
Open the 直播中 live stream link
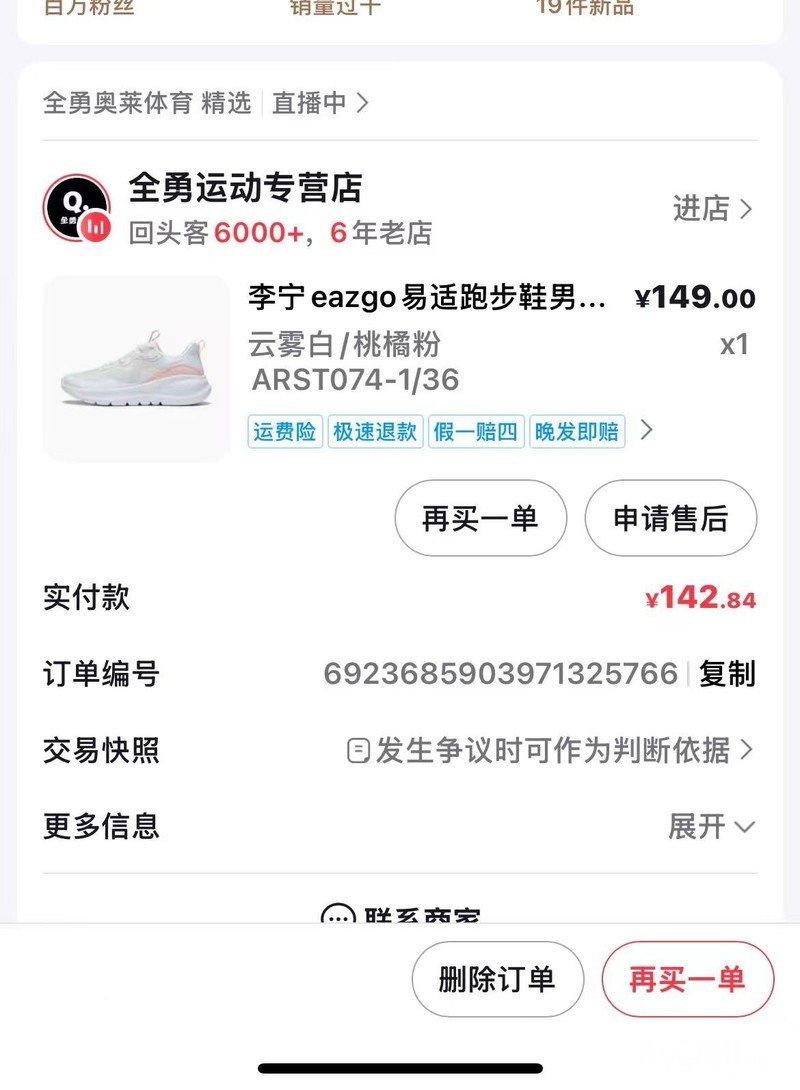[320, 103]
